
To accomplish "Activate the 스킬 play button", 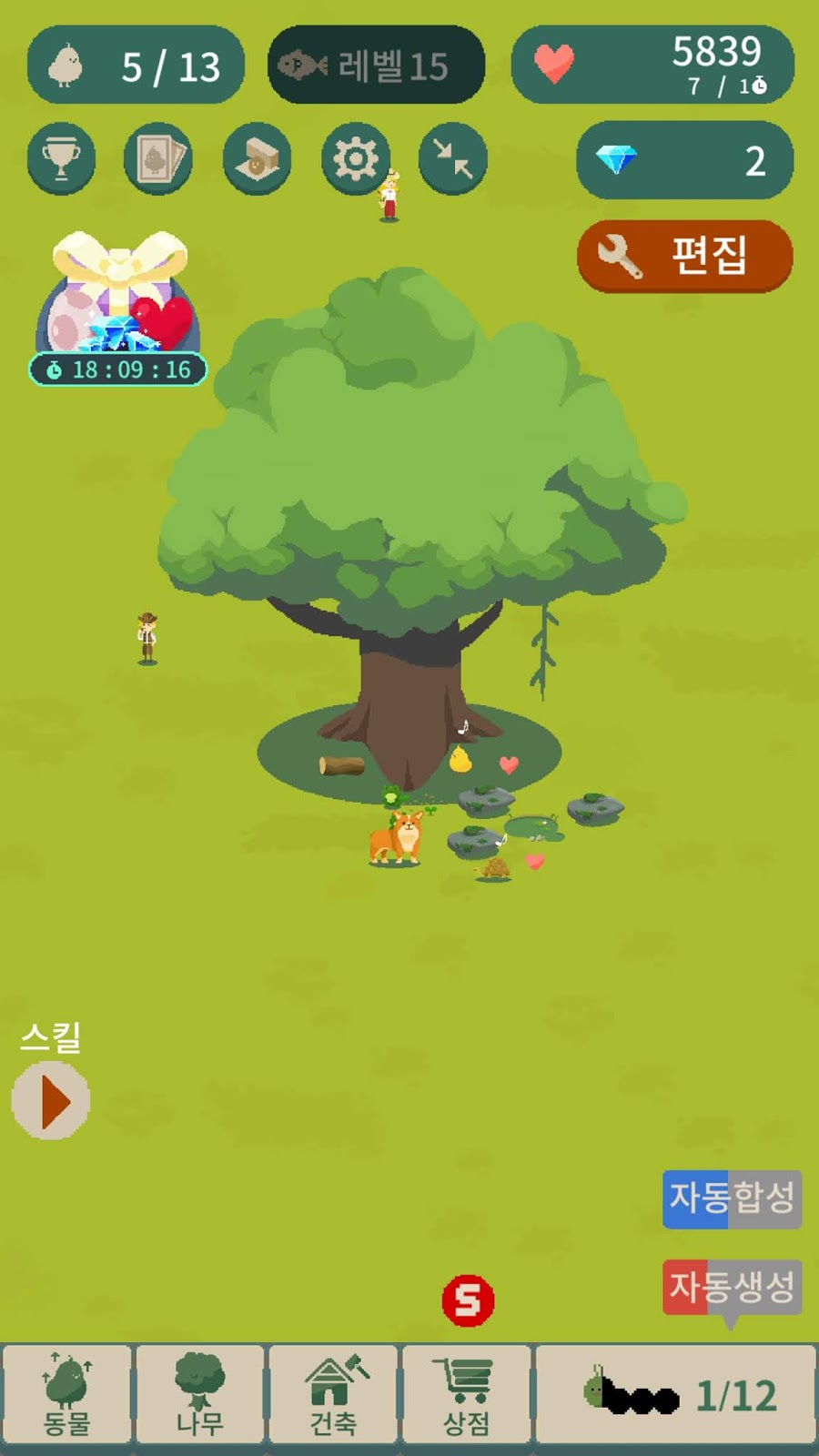I will [x=51, y=1101].
